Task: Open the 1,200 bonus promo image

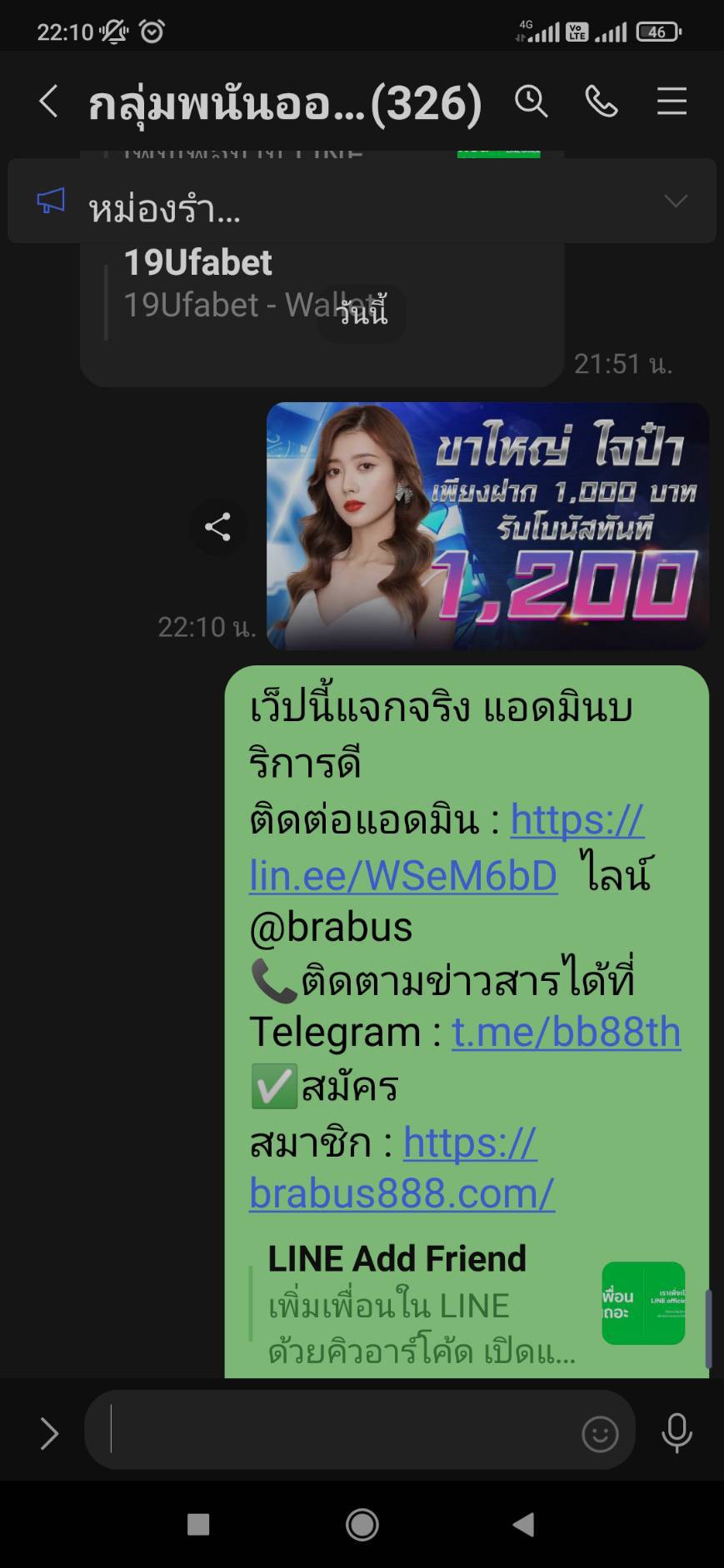Action: pos(487,526)
